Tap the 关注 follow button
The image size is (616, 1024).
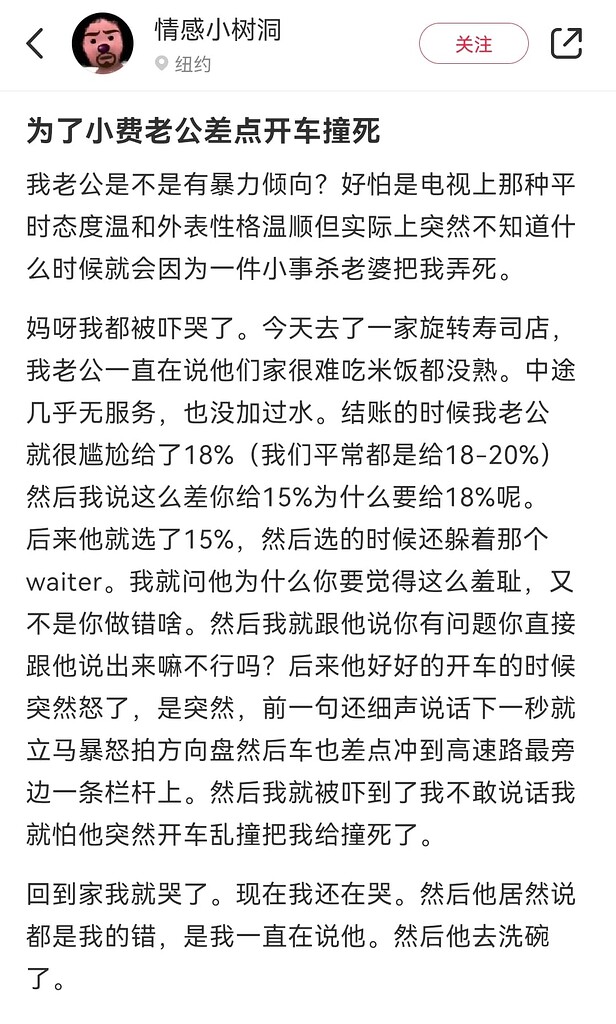tap(474, 44)
